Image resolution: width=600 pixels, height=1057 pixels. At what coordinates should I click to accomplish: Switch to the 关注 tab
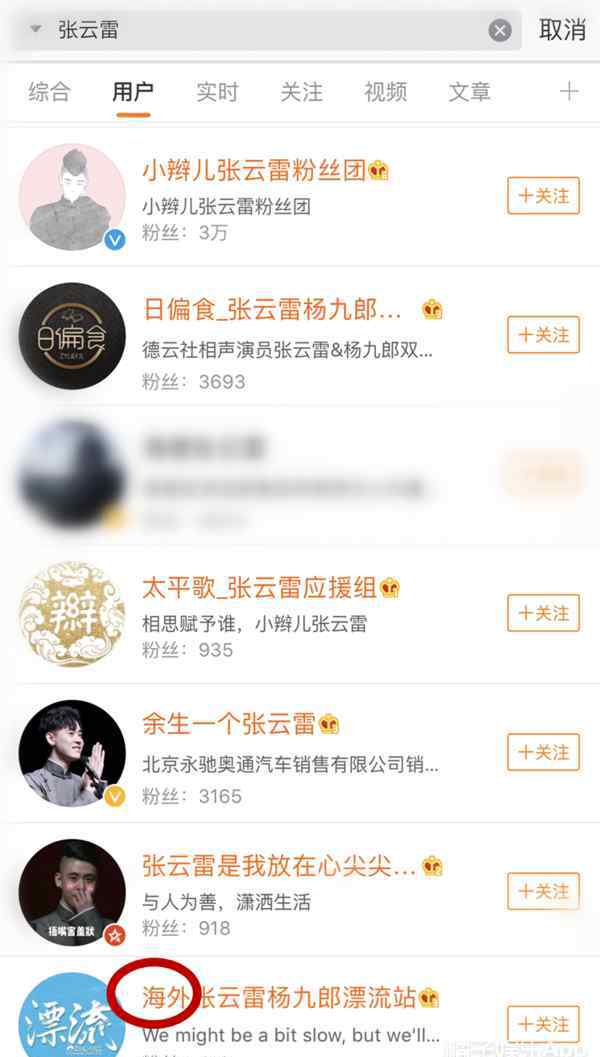tap(301, 92)
